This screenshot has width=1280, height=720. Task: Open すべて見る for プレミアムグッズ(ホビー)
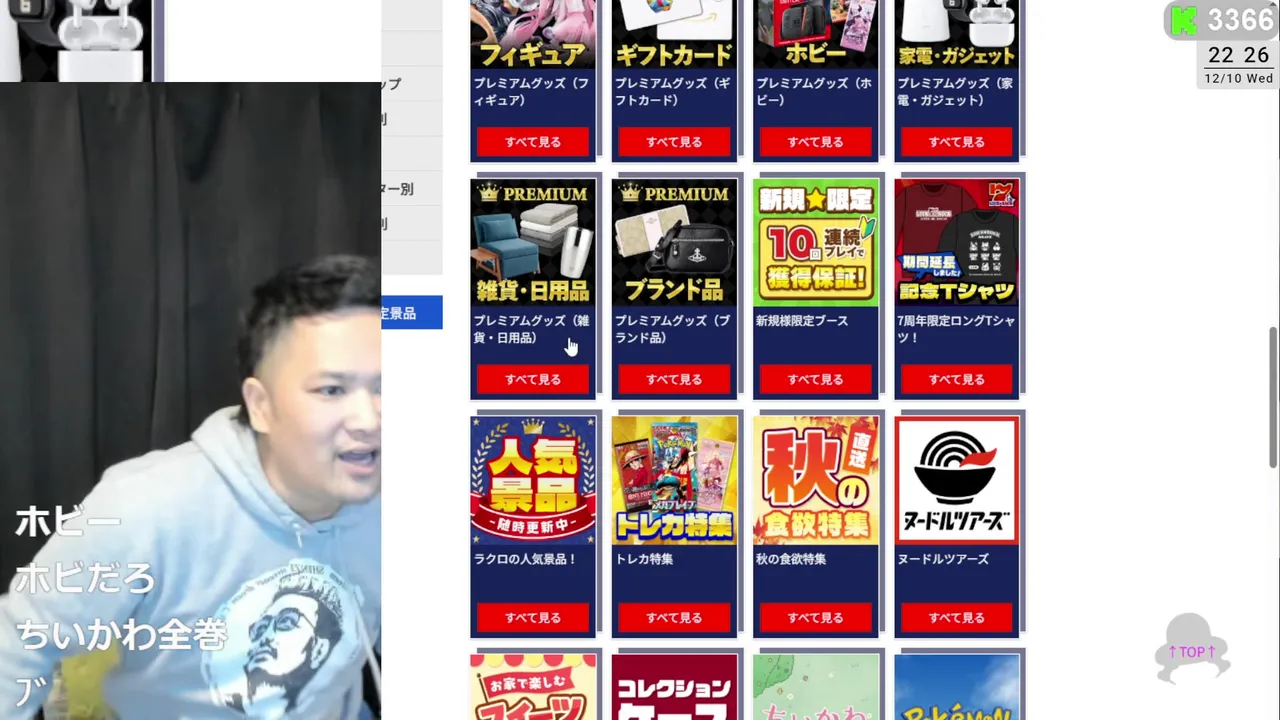coord(815,142)
